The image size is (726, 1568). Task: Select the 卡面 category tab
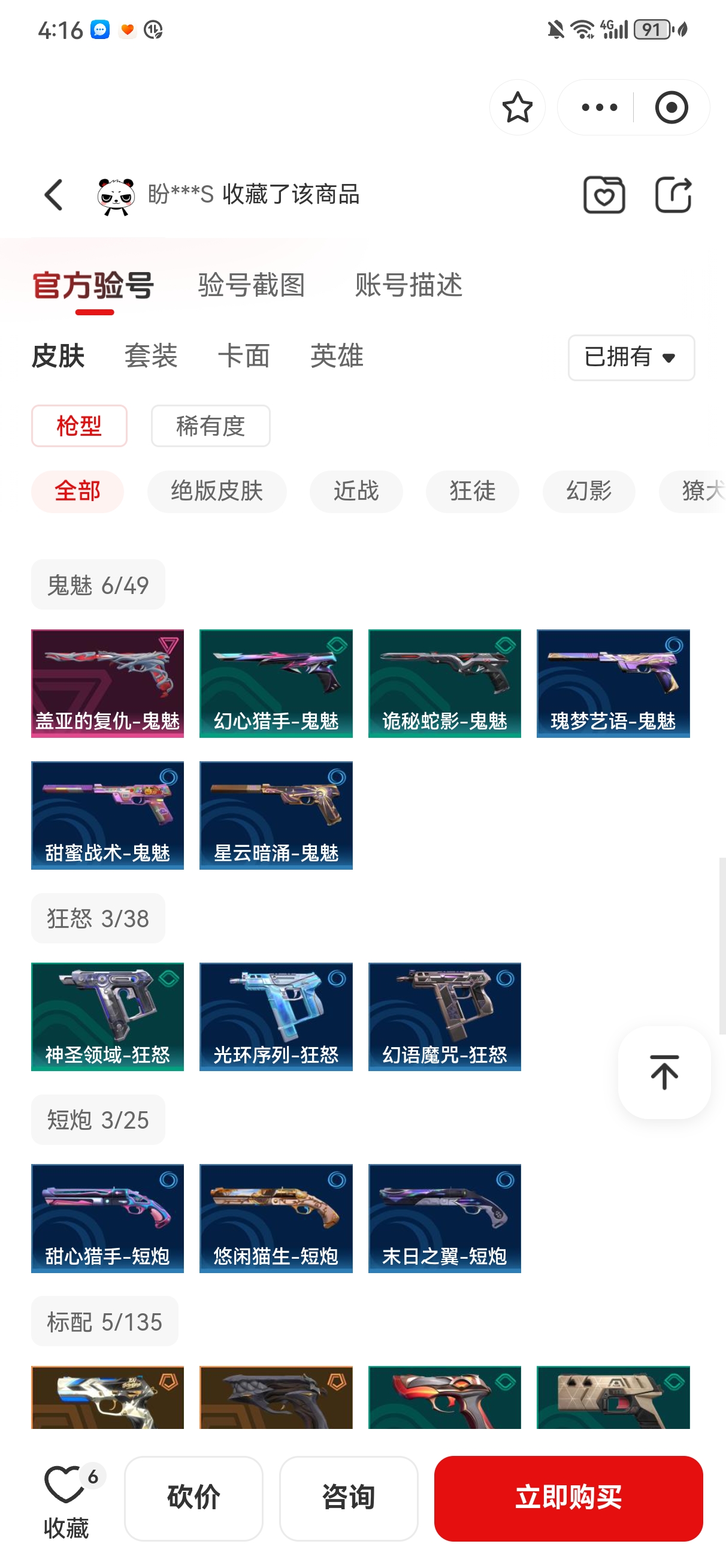click(x=243, y=356)
